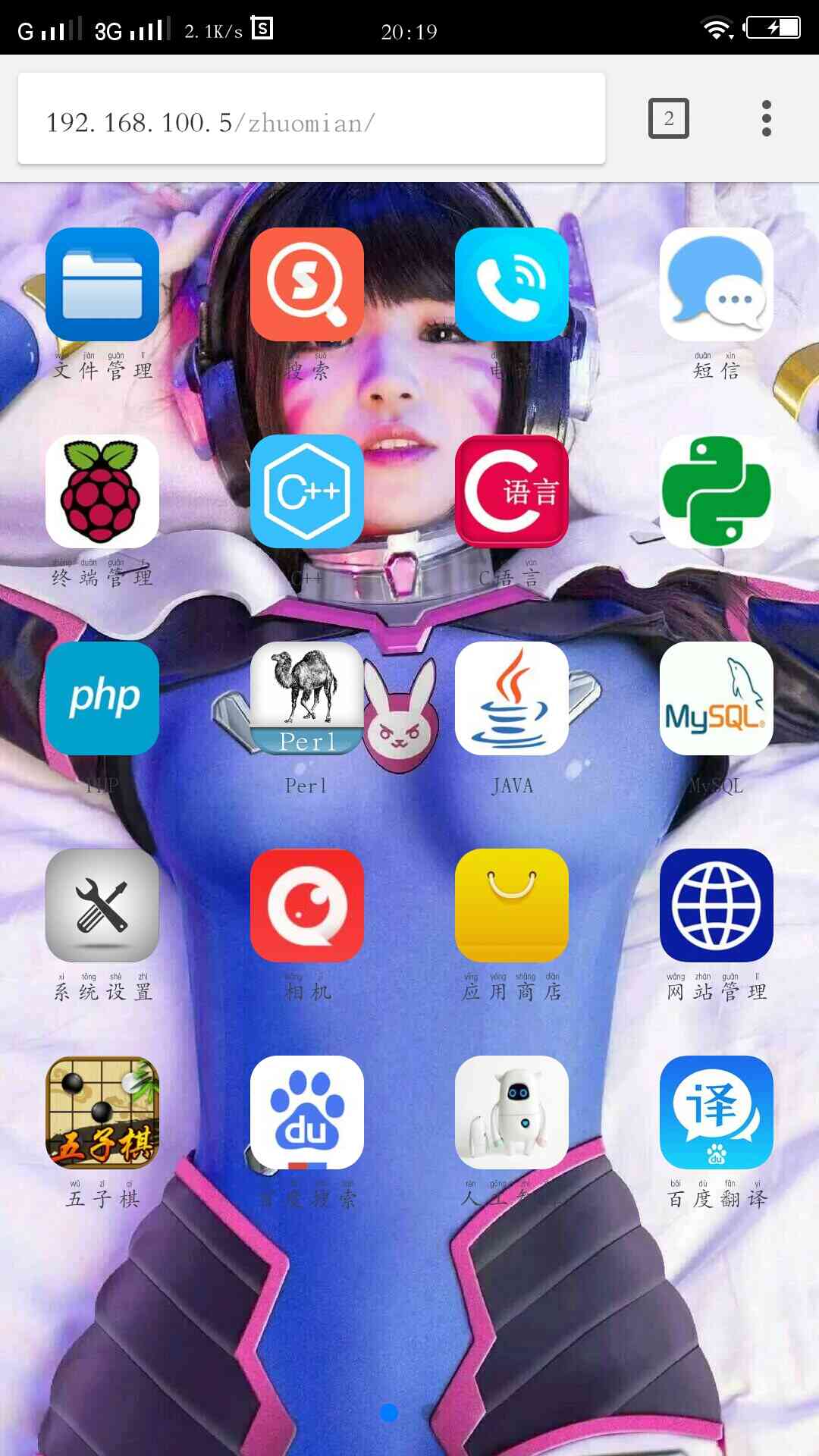819x1456 pixels.
Task: Tap the browser URL address bar
Action: (311, 119)
